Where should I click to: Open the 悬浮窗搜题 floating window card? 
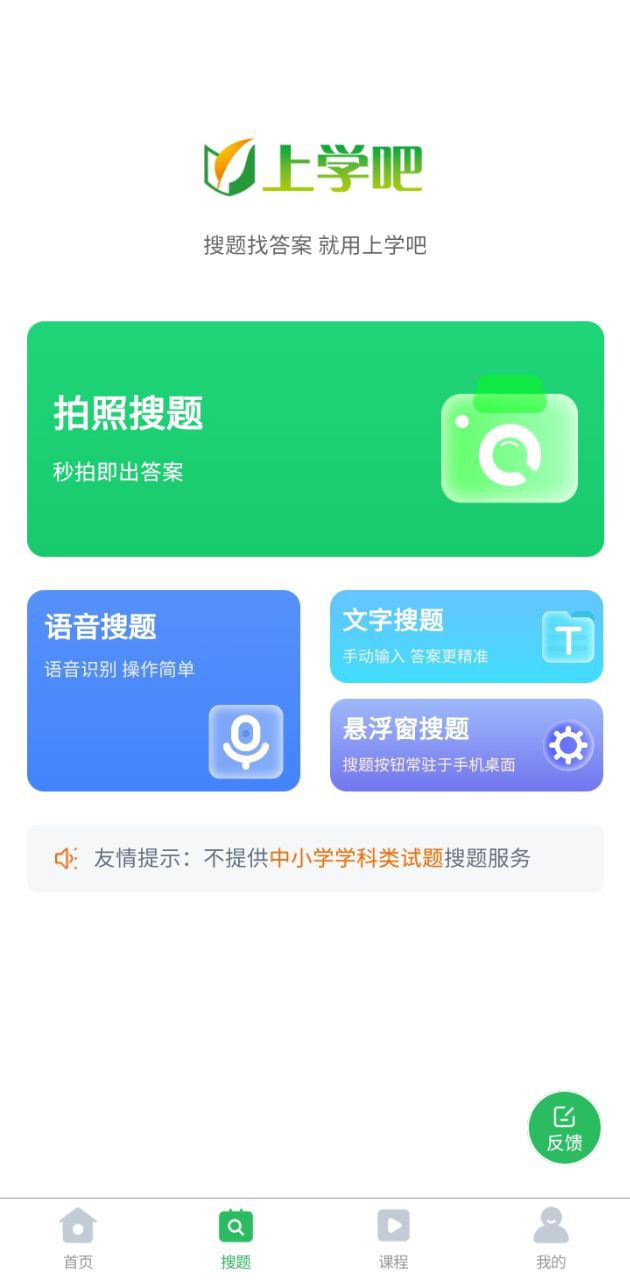(467, 745)
